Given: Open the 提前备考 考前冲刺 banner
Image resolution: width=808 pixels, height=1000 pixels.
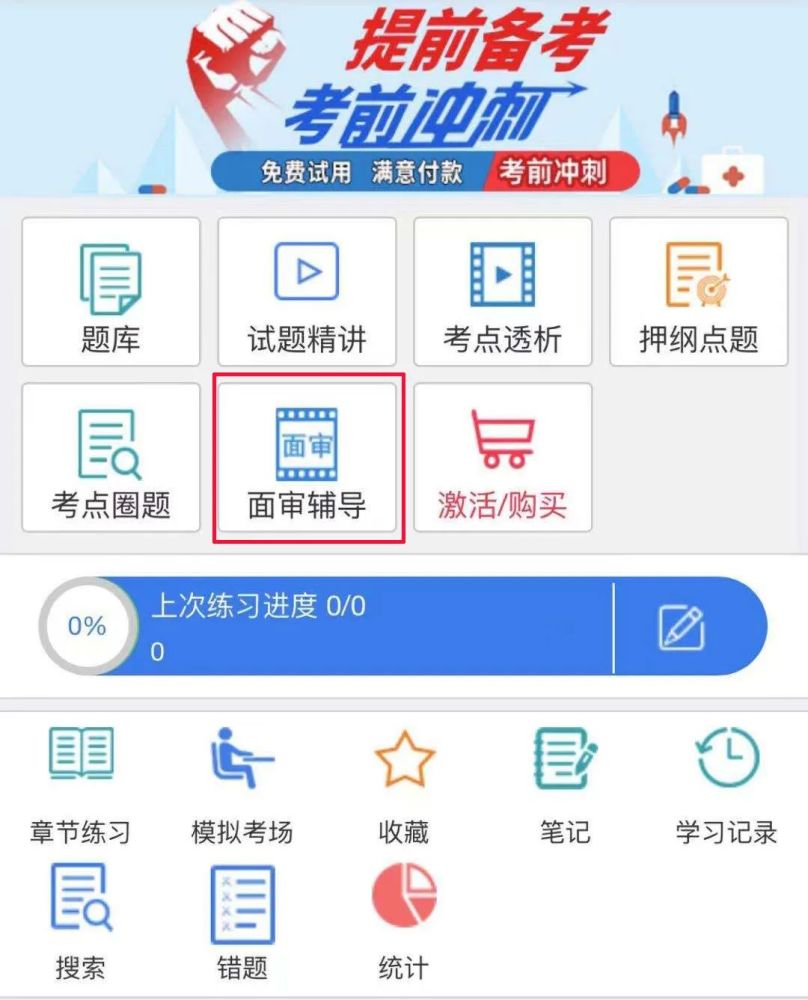Looking at the screenshot, I should click(404, 98).
